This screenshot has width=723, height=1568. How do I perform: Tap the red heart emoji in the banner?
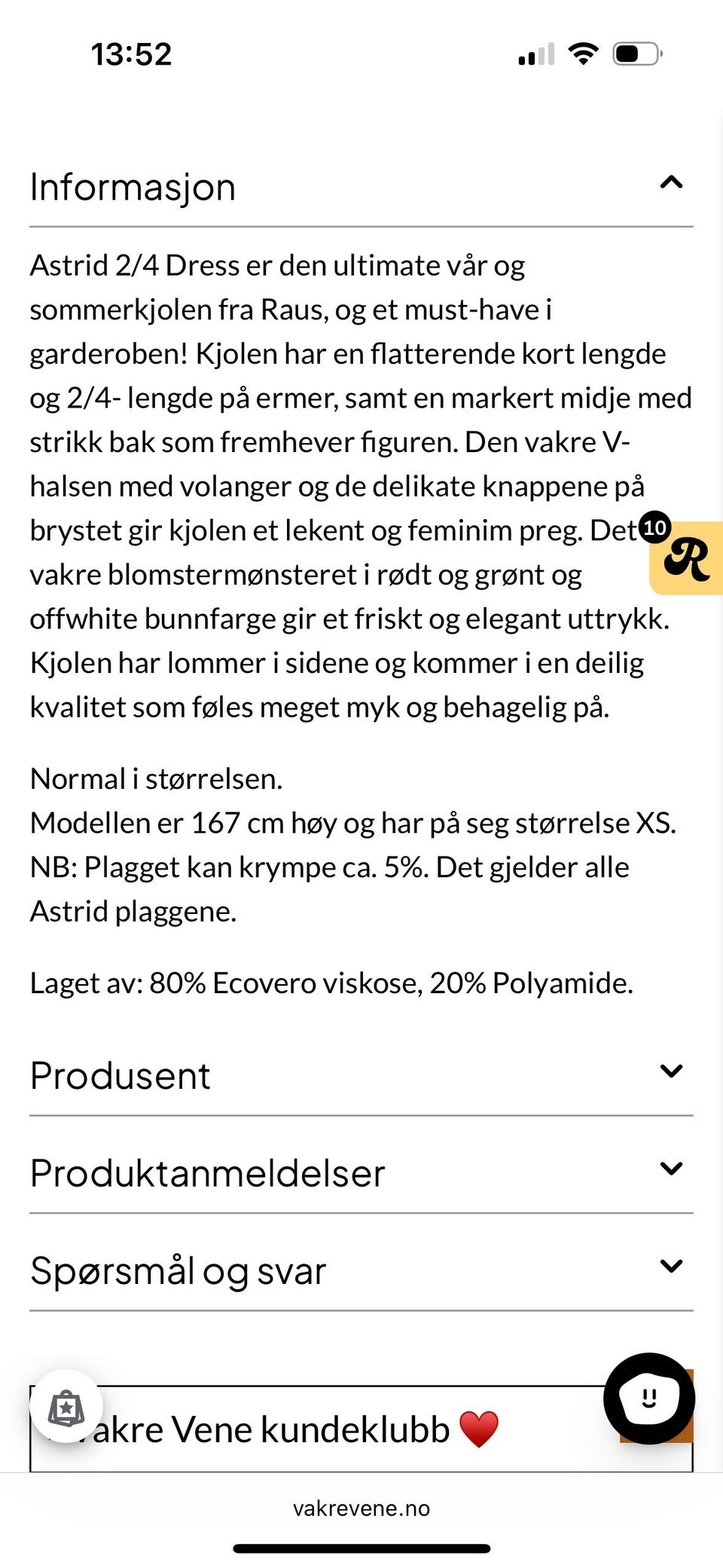click(480, 1428)
